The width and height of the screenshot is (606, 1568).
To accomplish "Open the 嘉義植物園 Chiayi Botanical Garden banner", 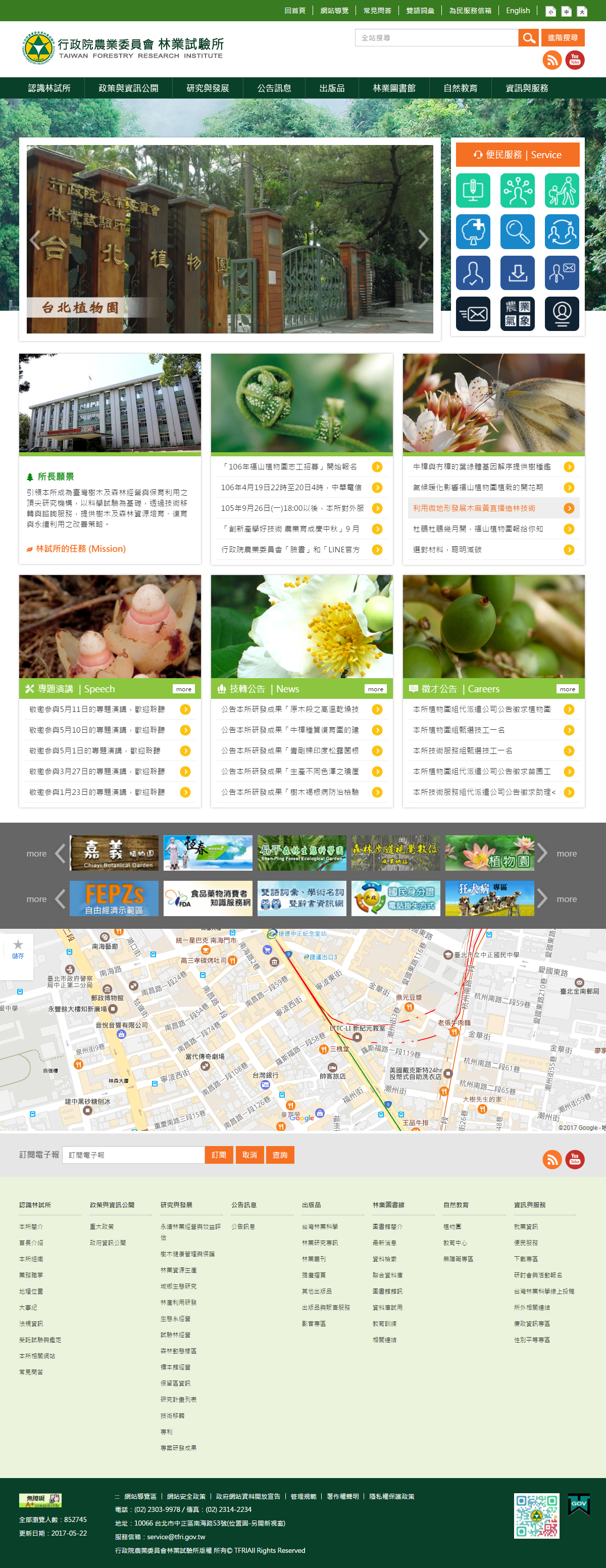I will [114, 853].
